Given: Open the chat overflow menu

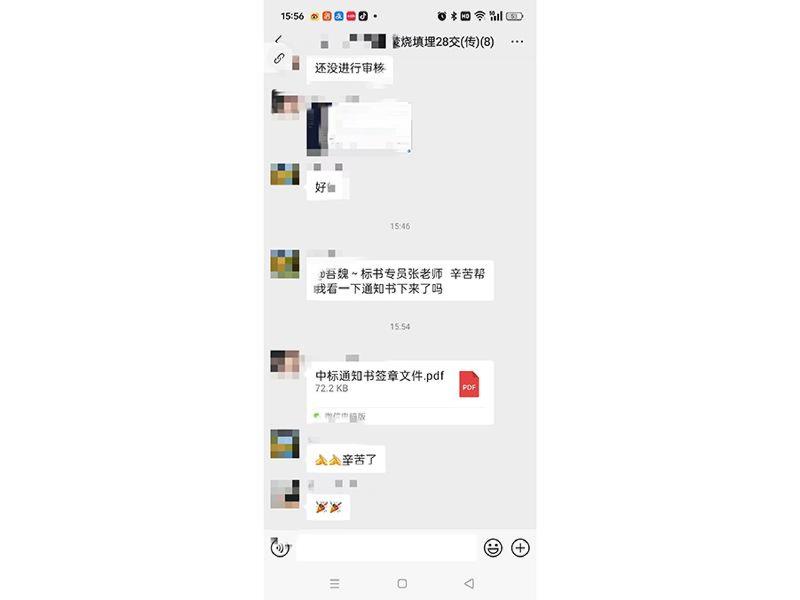Looking at the screenshot, I should coord(517,42).
